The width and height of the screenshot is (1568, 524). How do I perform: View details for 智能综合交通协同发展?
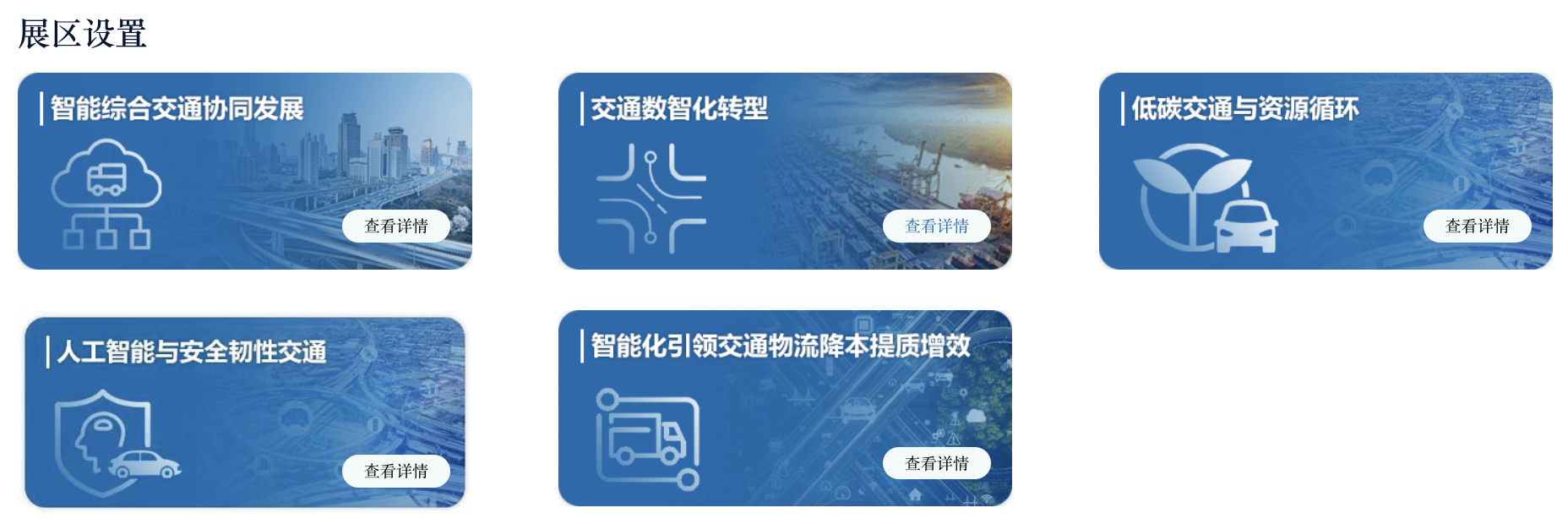pos(395,226)
